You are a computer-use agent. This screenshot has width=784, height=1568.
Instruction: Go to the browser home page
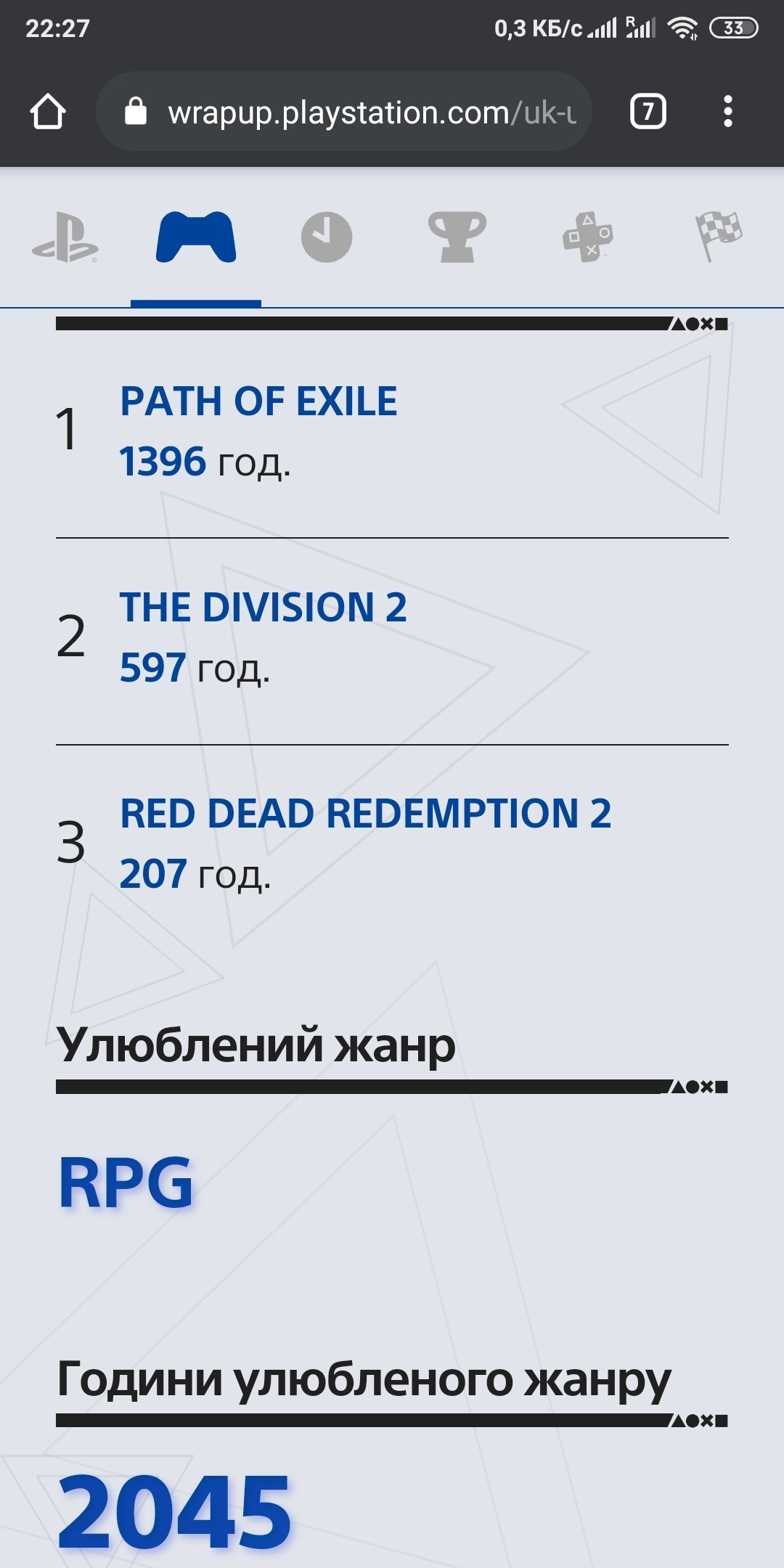48,112
